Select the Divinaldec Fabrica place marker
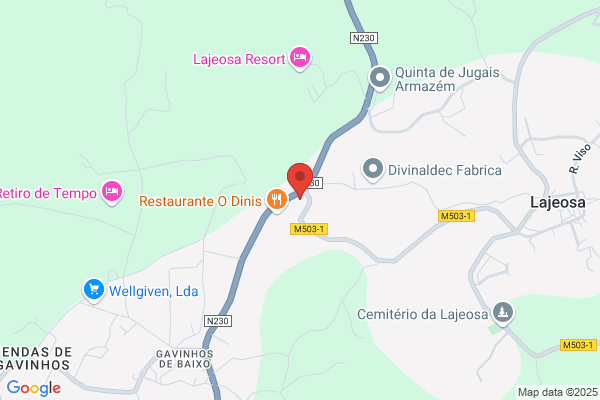 click(x=373, y=169)
